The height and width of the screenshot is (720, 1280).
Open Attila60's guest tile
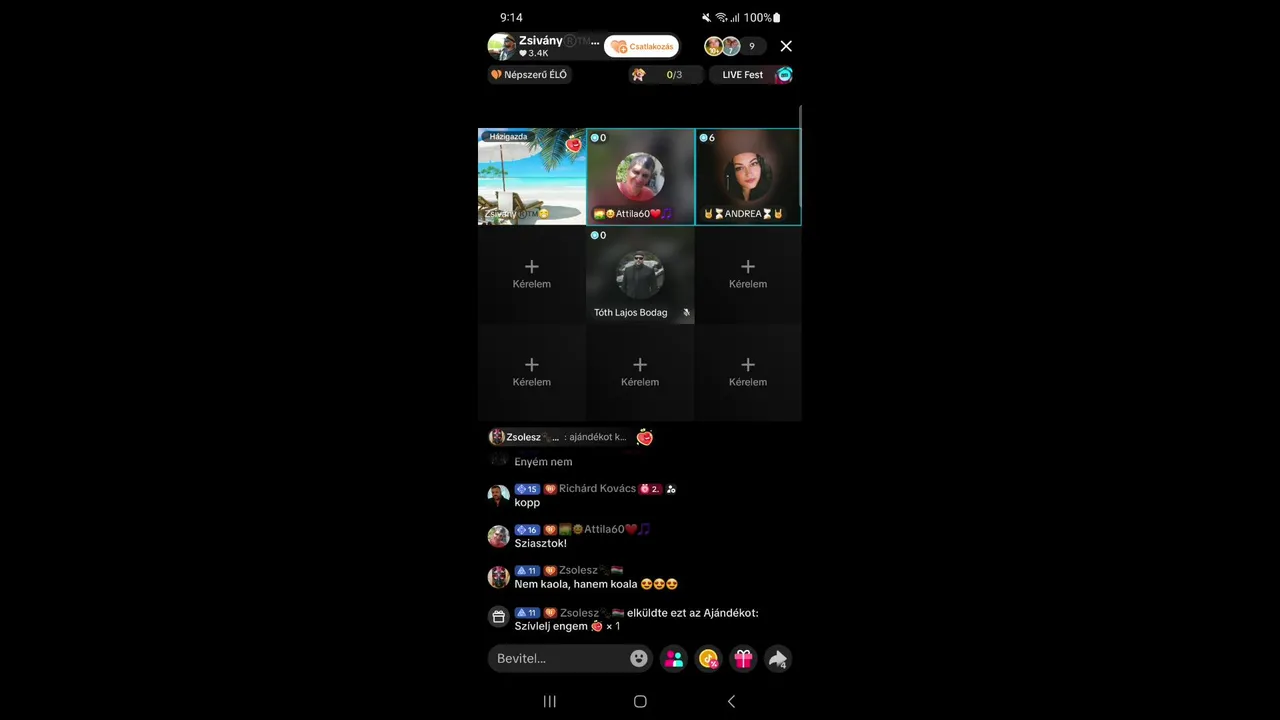(640, 177)
